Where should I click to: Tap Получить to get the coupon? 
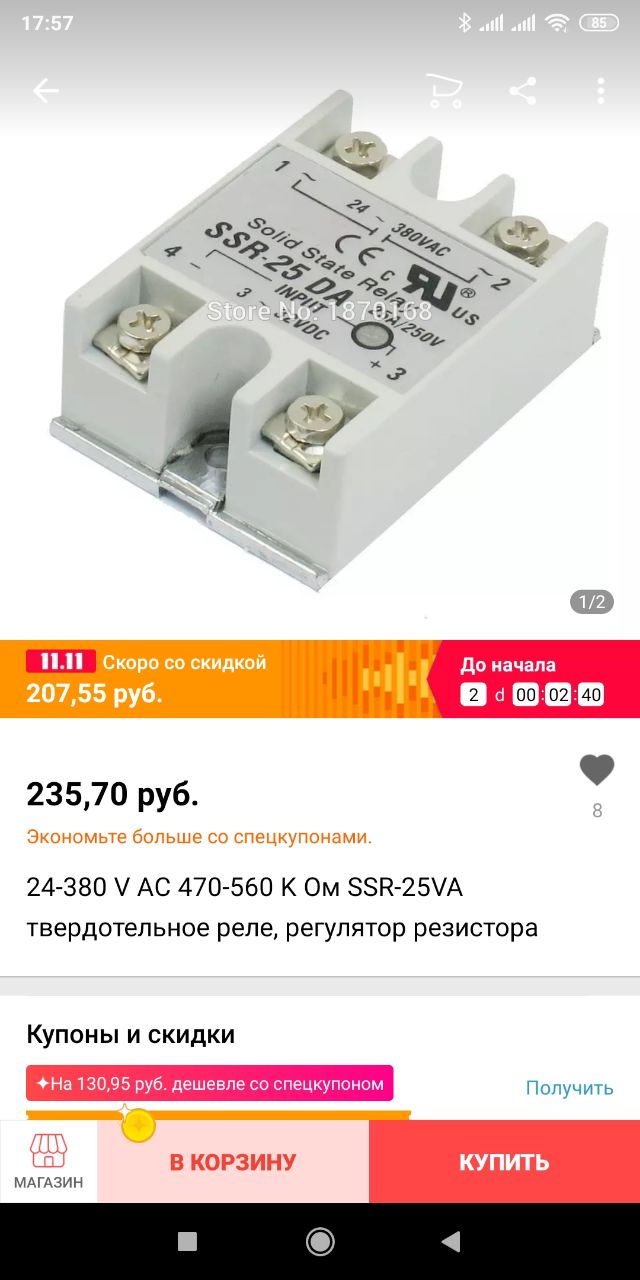click(569, 1088)
